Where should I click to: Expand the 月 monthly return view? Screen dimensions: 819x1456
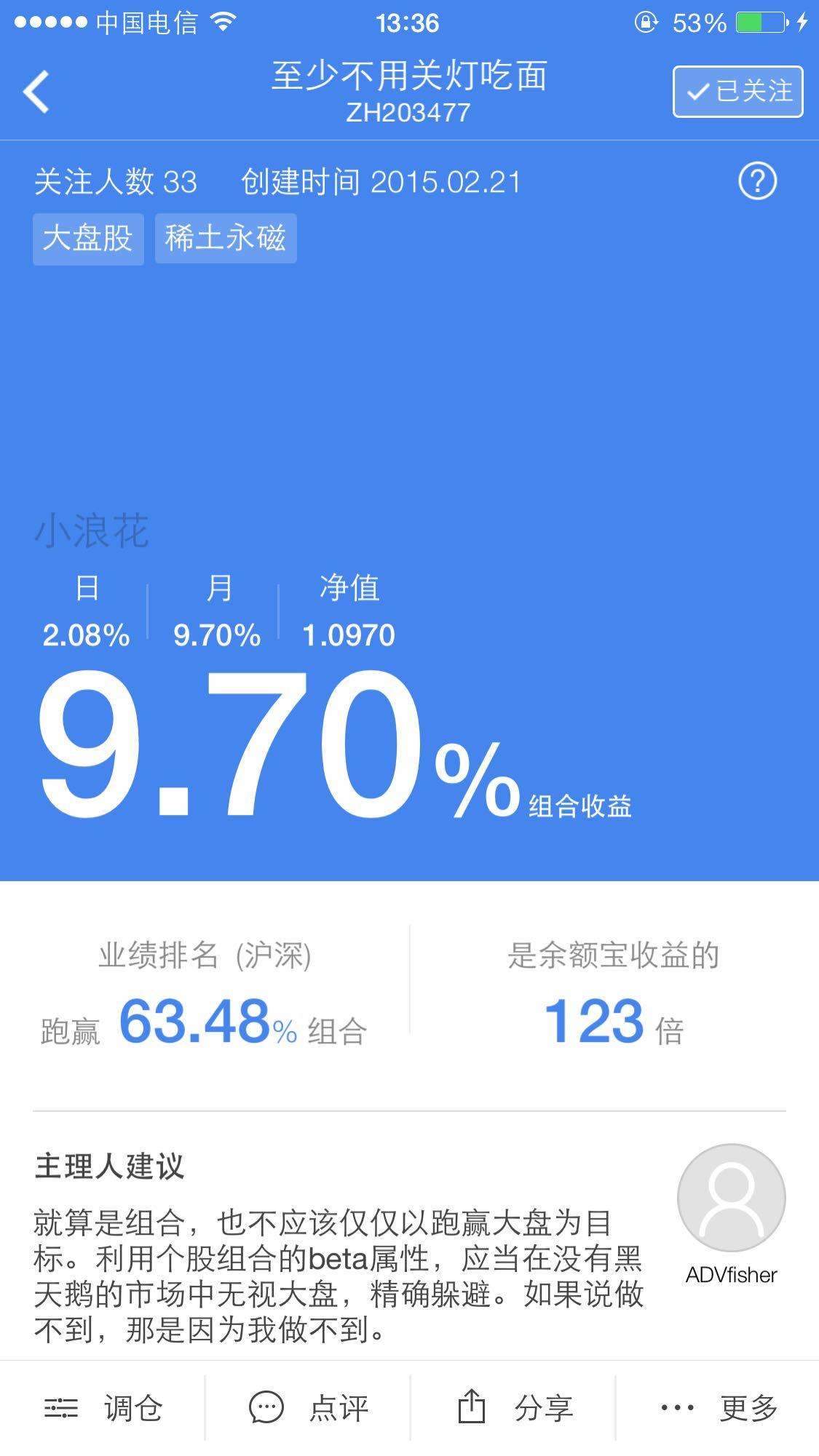(216, 611)
